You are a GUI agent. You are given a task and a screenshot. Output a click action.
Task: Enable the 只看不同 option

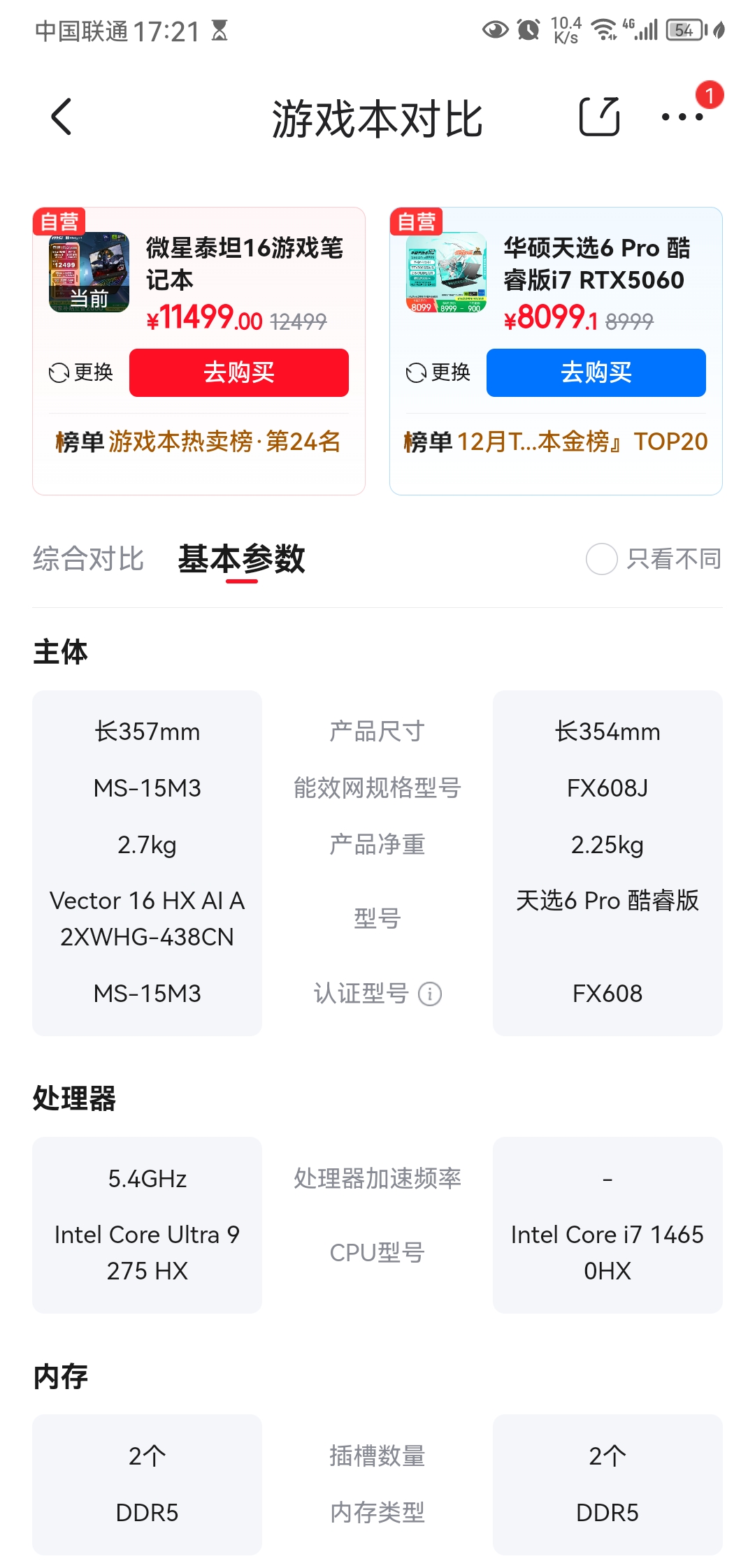601,559
